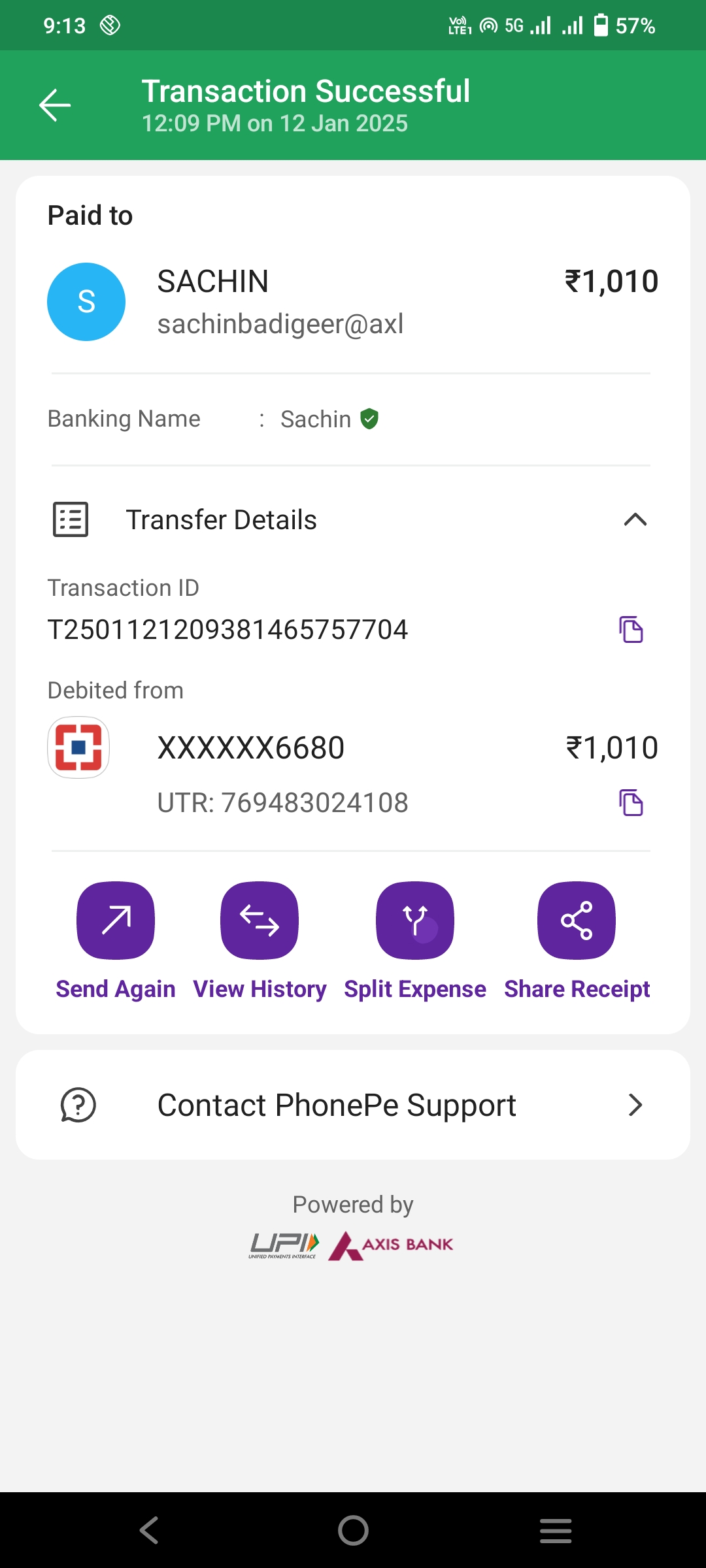Image resolution: width=706 pixels, height=1568 pixels.
Task: Collapse the Transfer Details section
Action: (635, 520)
